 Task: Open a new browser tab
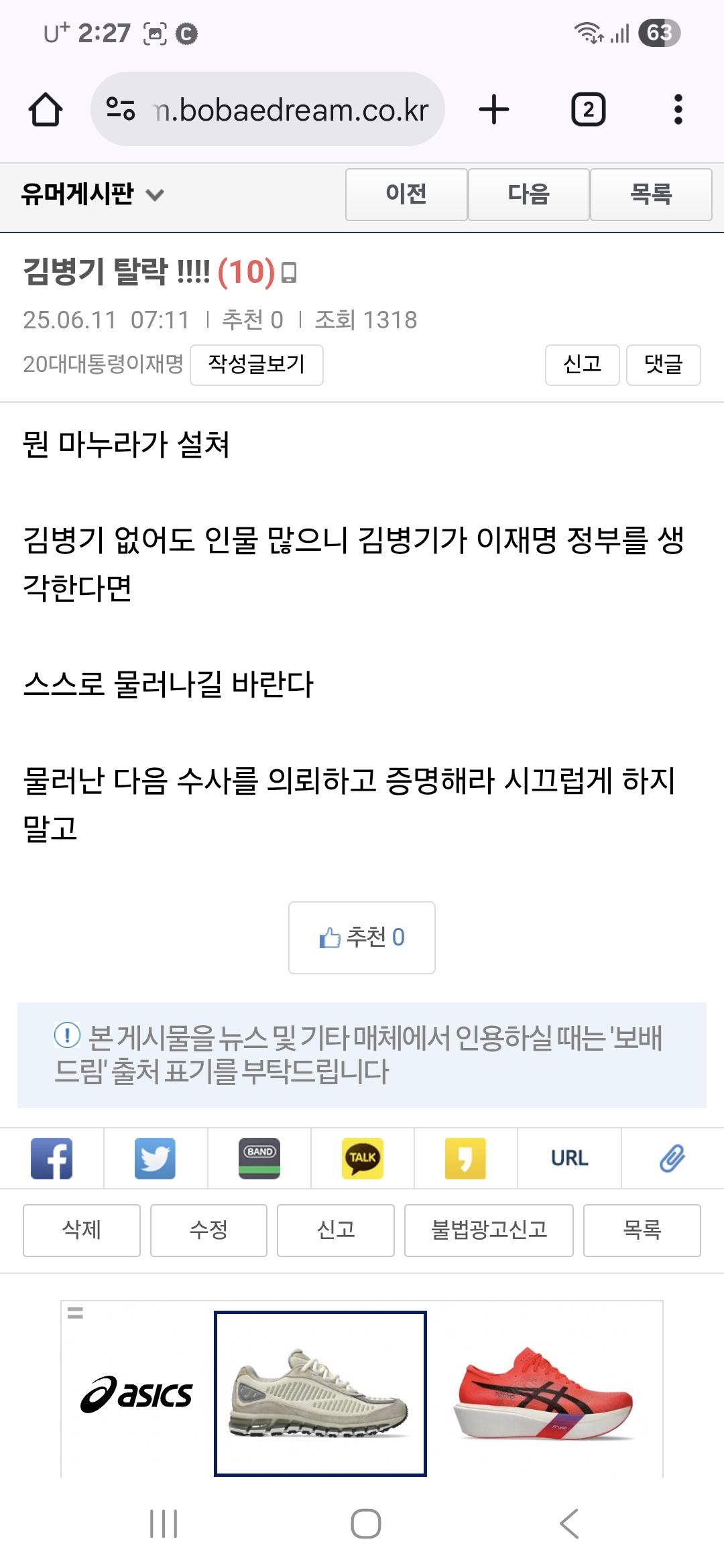coord(493,109)
